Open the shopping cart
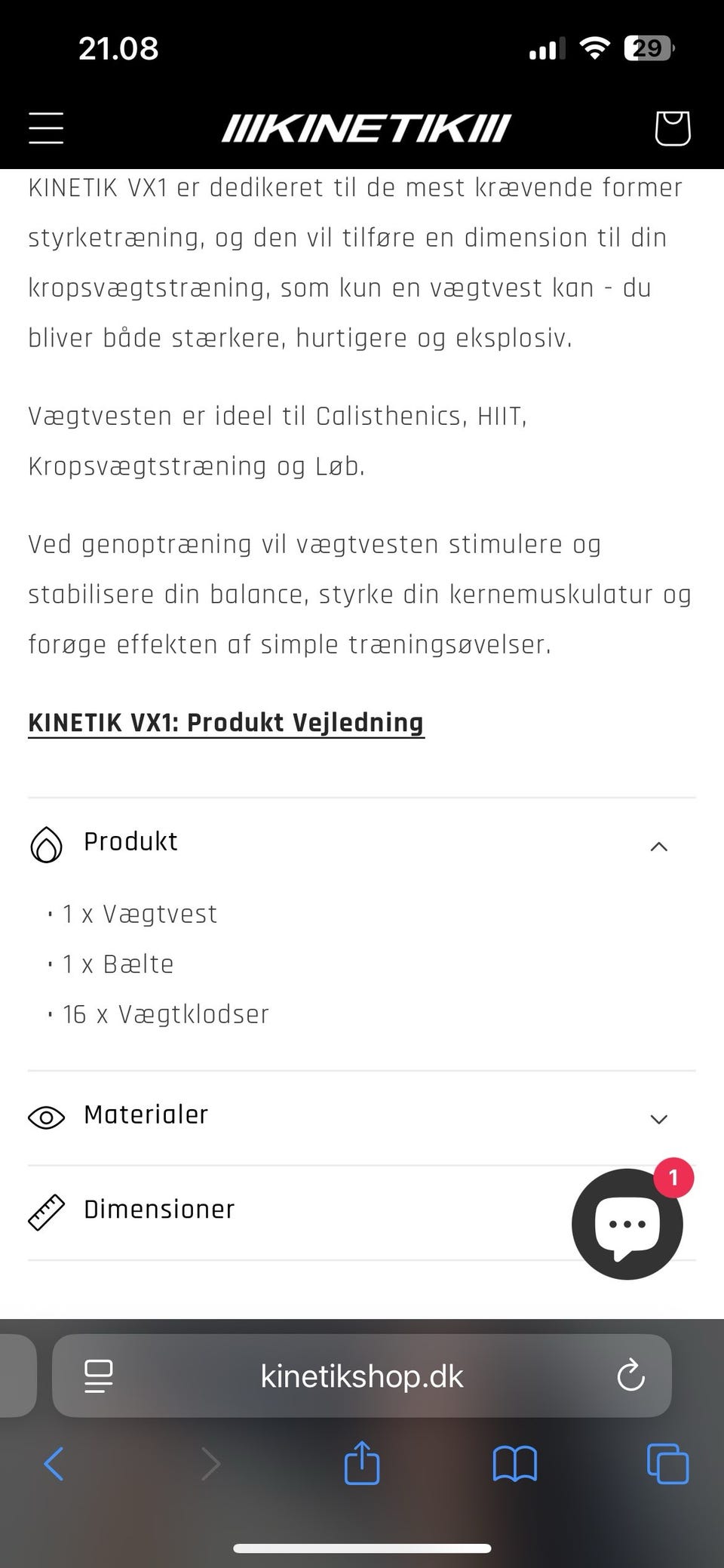This screenshot has height=1568, width=724. [x=670, y=128]
